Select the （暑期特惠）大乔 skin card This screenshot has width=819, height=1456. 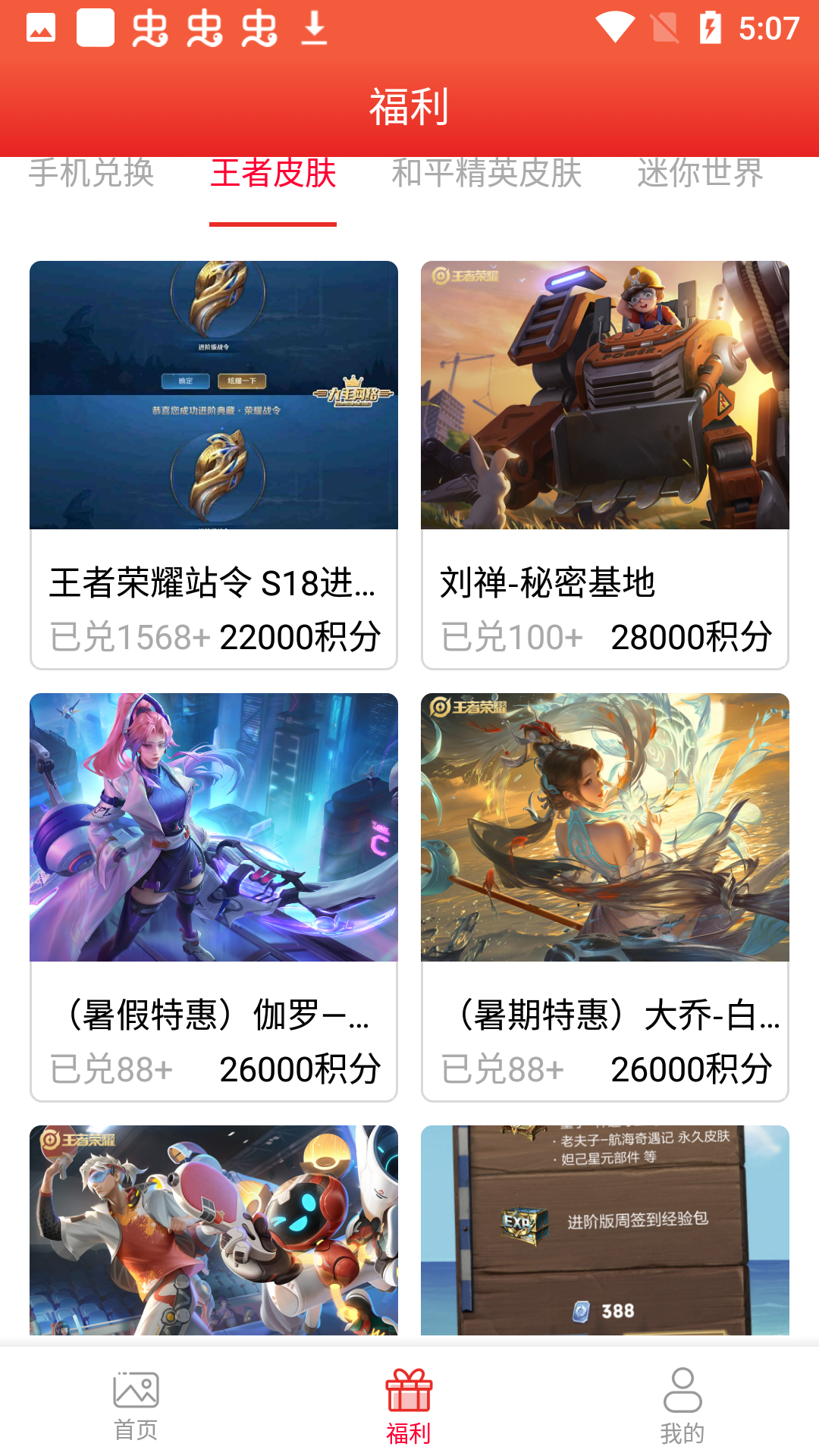[x=605, y=896]
